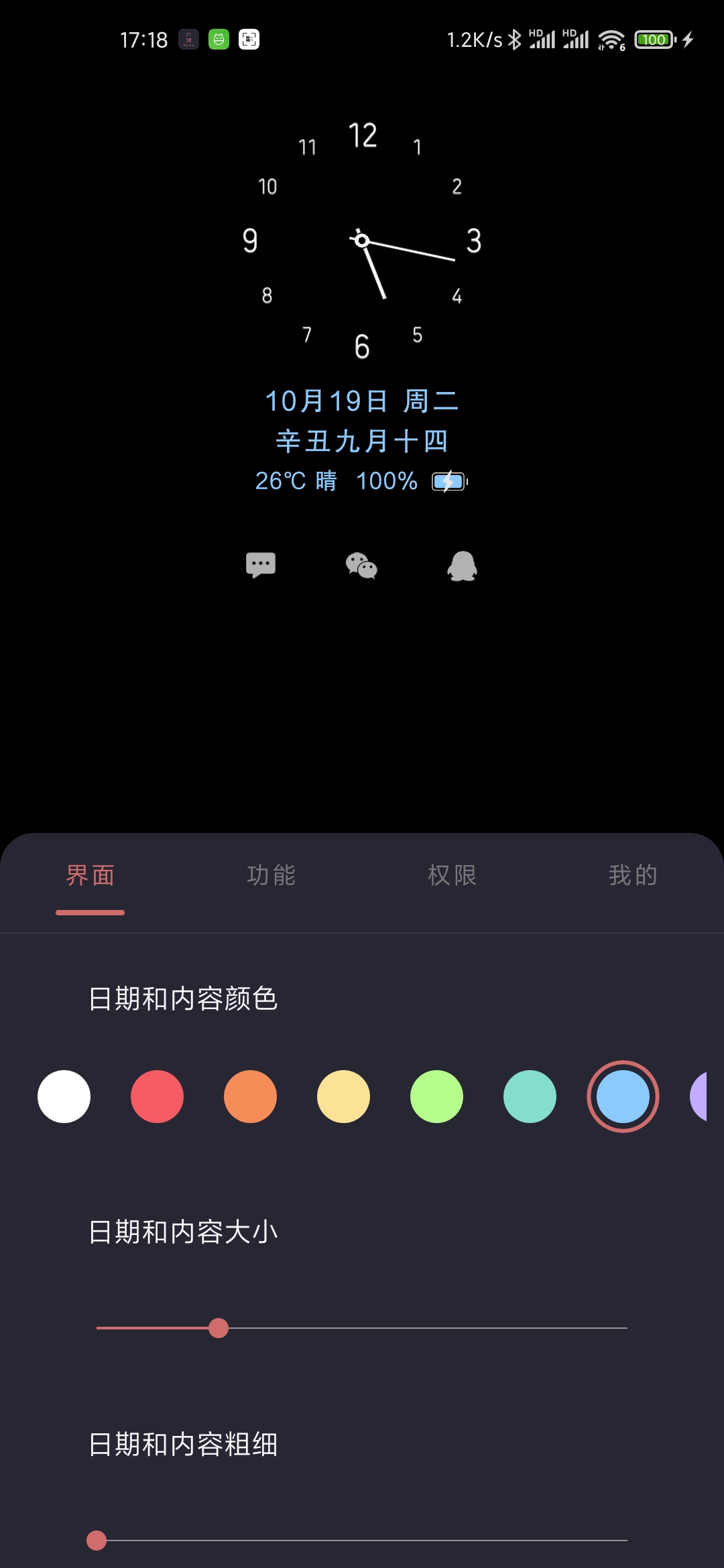Select the teal color swatch
The height and width of the screenshot is (1568, 724).
[x=530, y=1097]
